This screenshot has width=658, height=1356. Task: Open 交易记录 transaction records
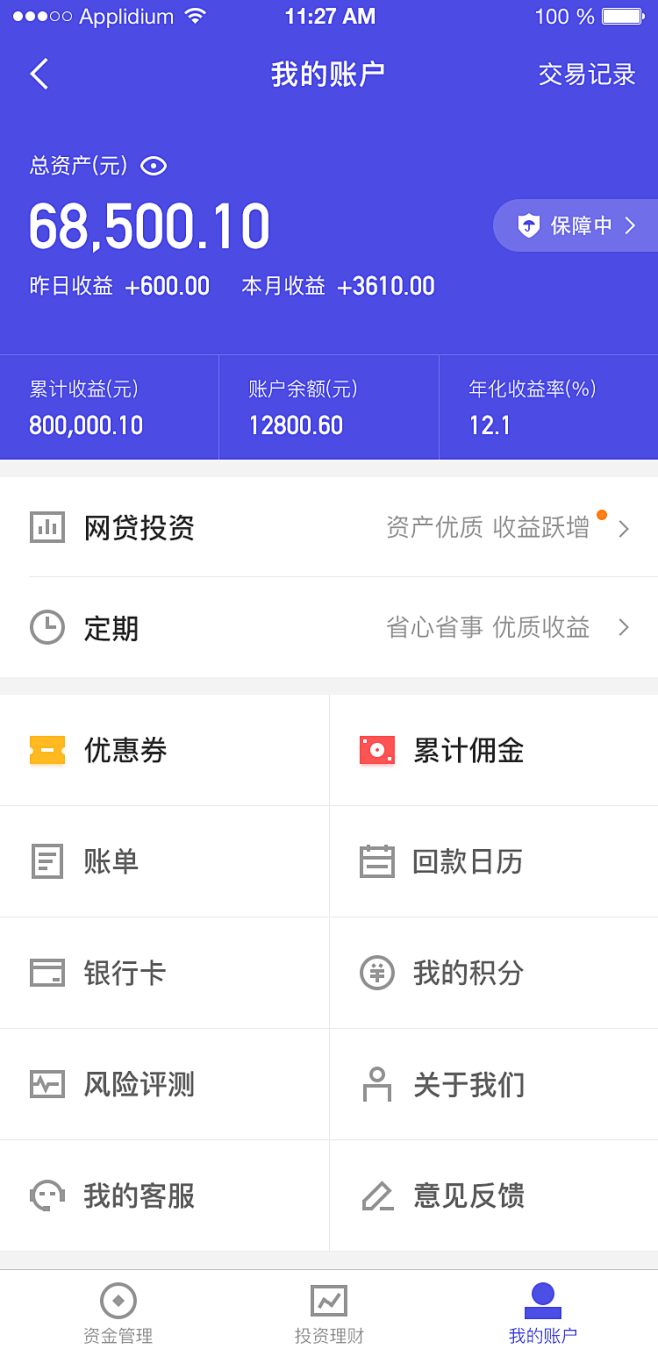[586, 75]
